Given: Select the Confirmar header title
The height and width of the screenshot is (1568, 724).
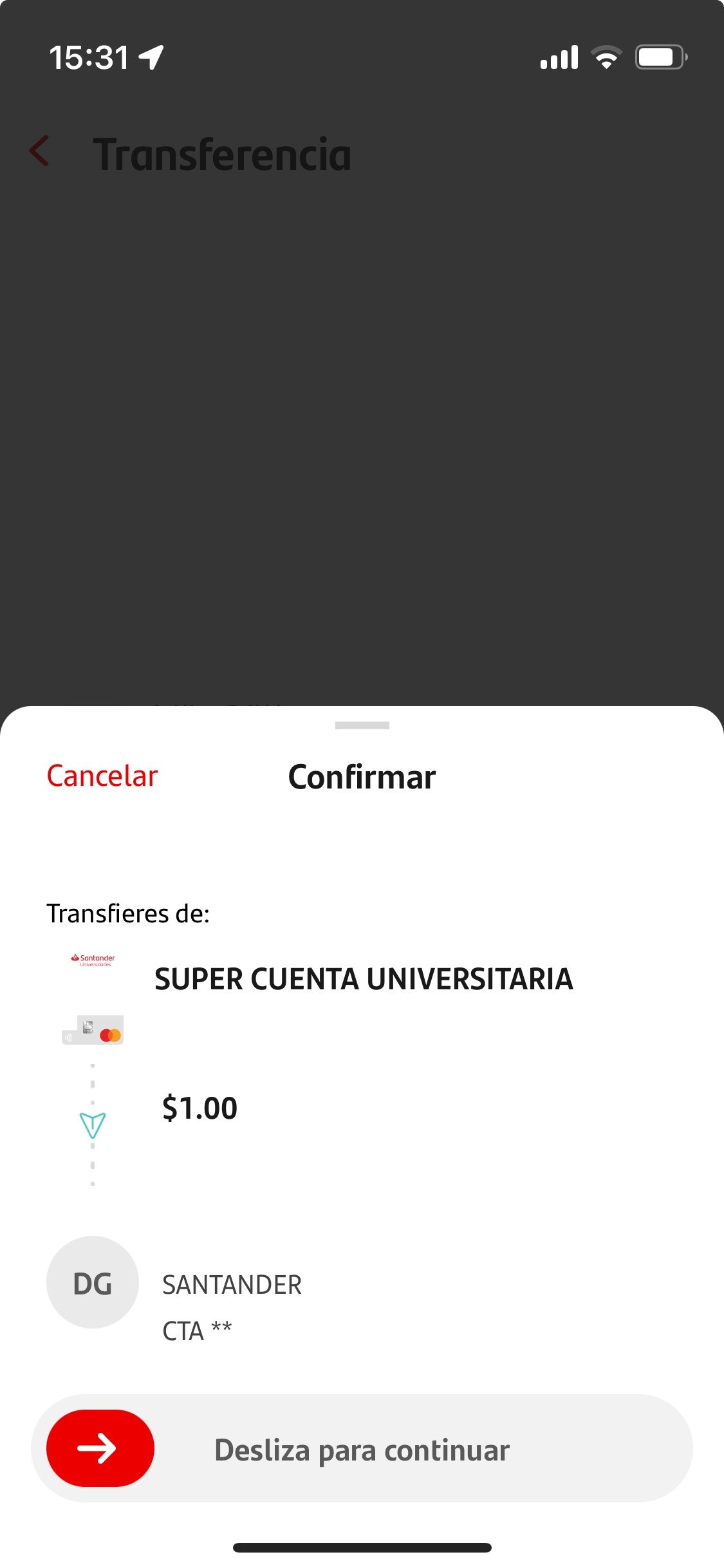Looking at the screenshot, I should click(362, 776).
